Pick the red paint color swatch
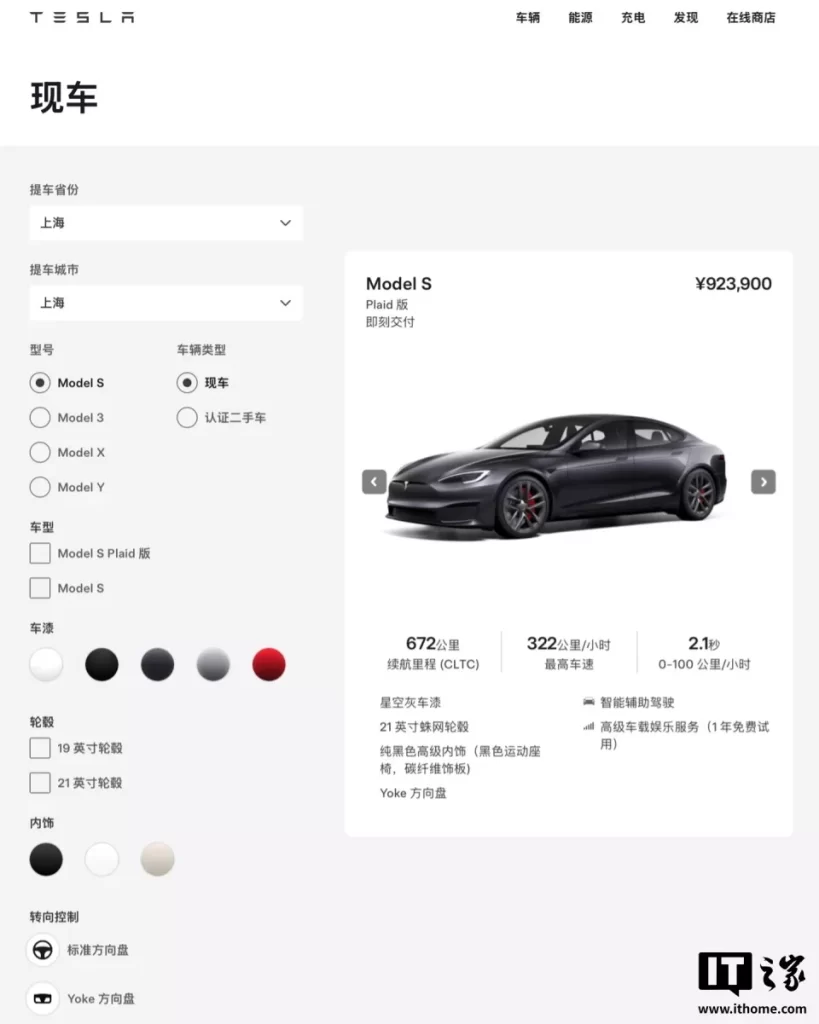 click(x=268, y=664)
